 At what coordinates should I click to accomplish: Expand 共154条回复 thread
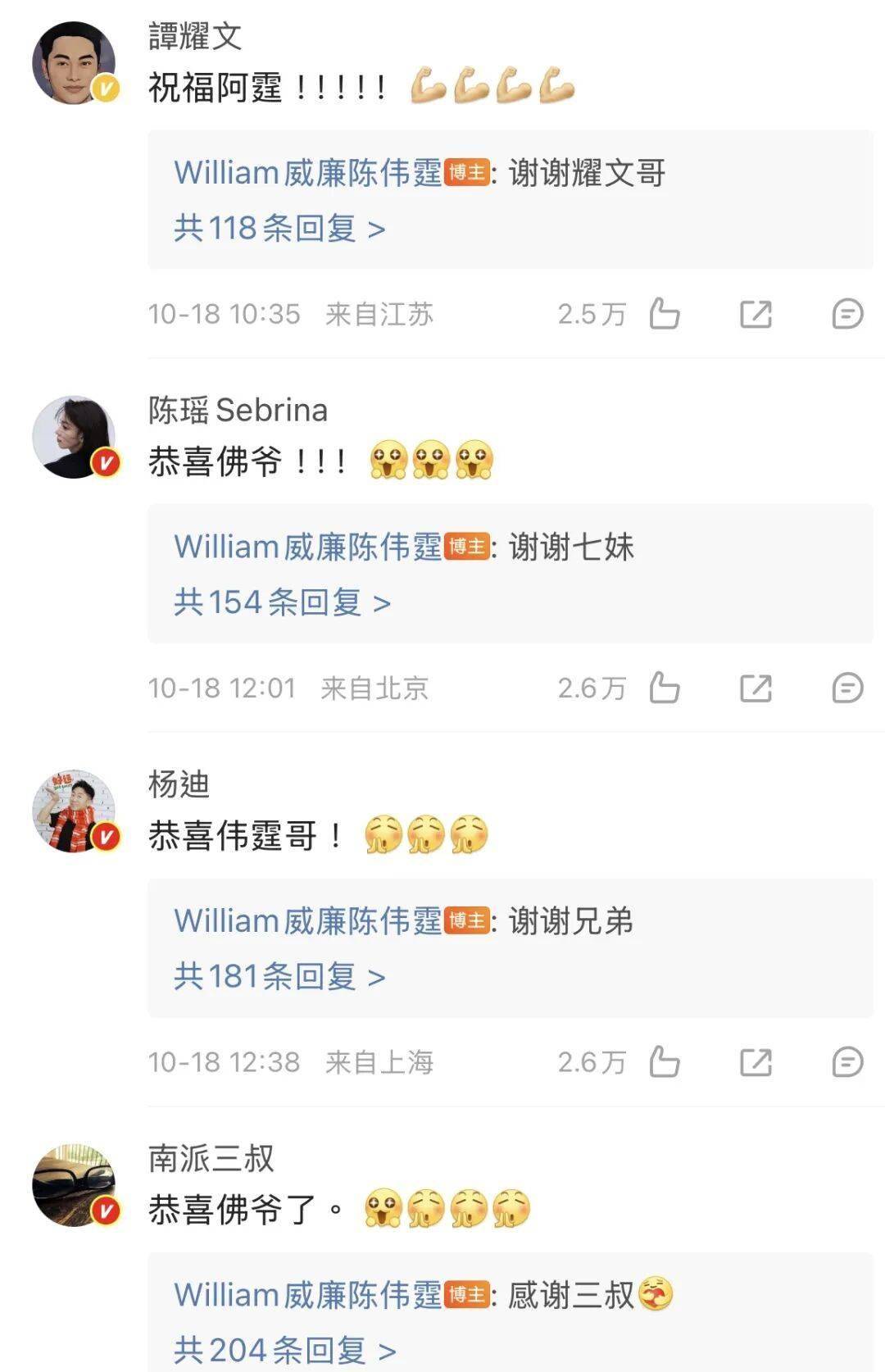[282, 603]
